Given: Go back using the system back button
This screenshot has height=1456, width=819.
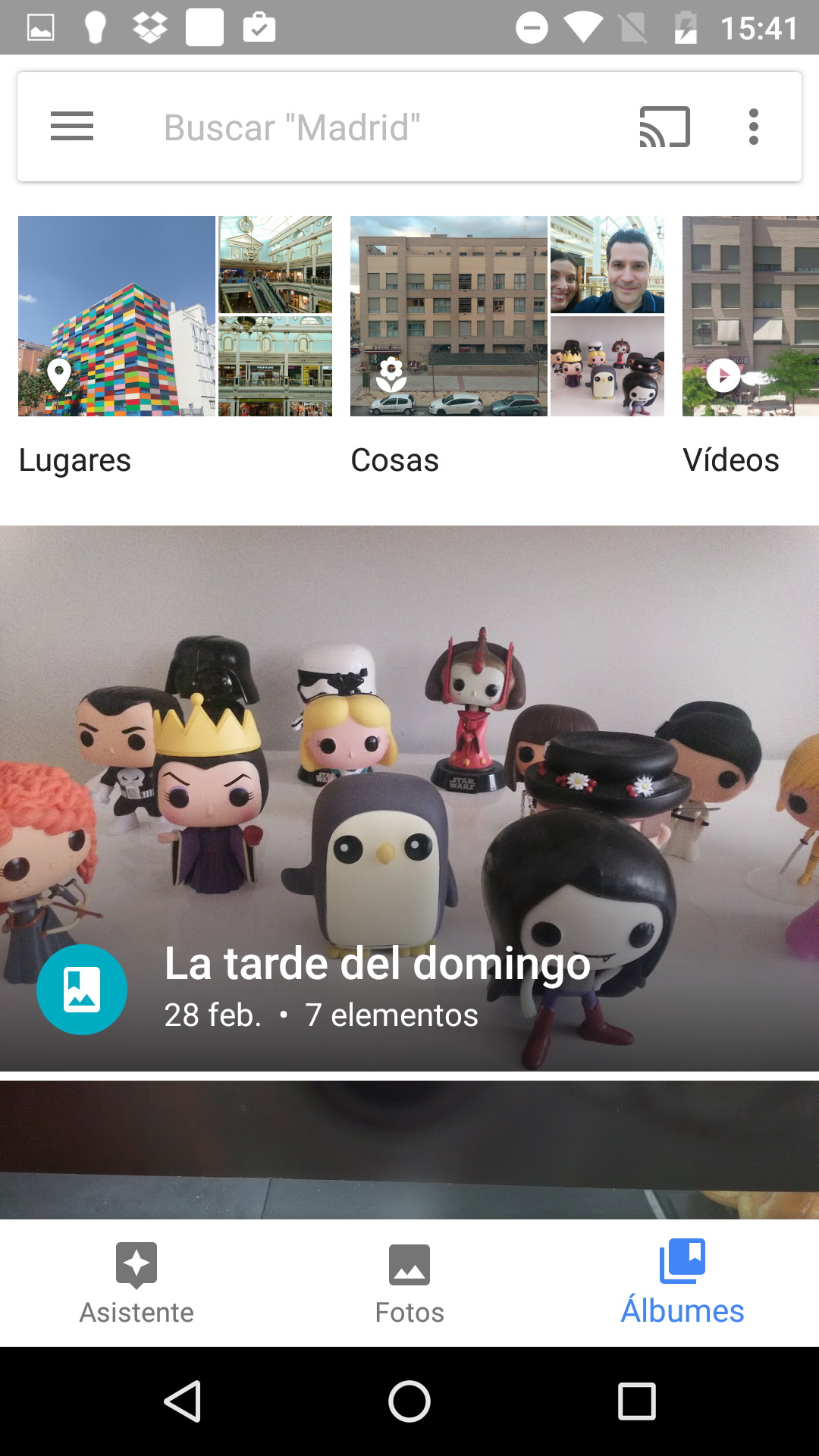Looking at the screenshot, I should tap(183, 1401).
